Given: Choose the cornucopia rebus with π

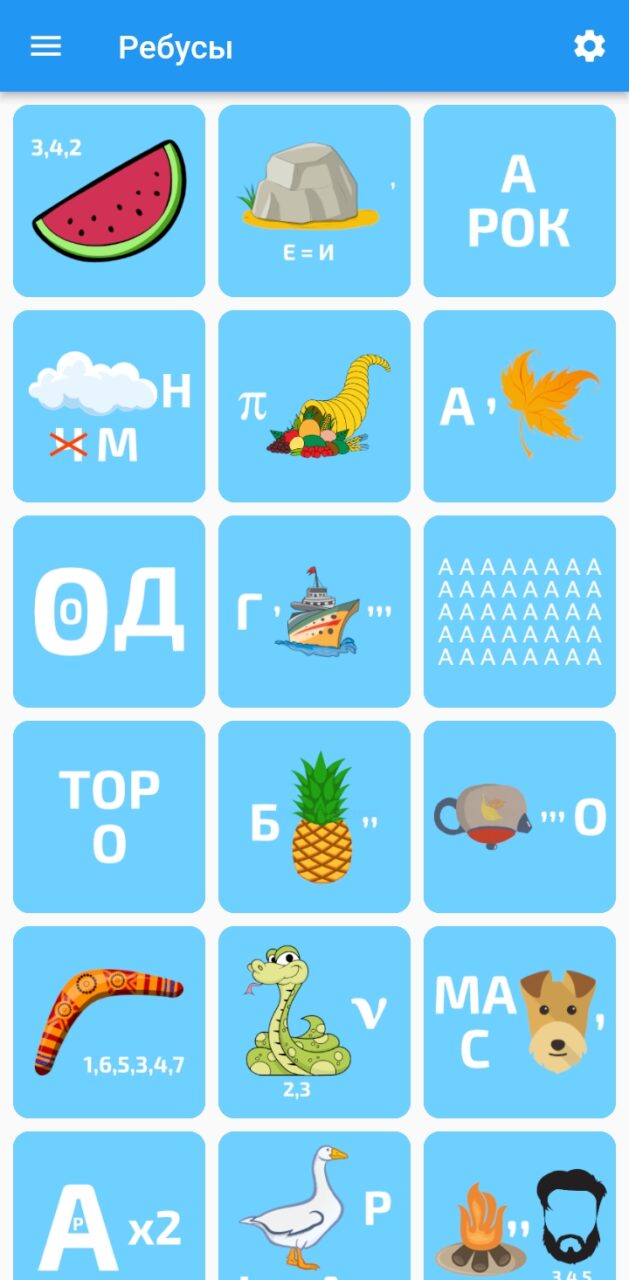Looking at the screenshot, I should coord(314,406).
